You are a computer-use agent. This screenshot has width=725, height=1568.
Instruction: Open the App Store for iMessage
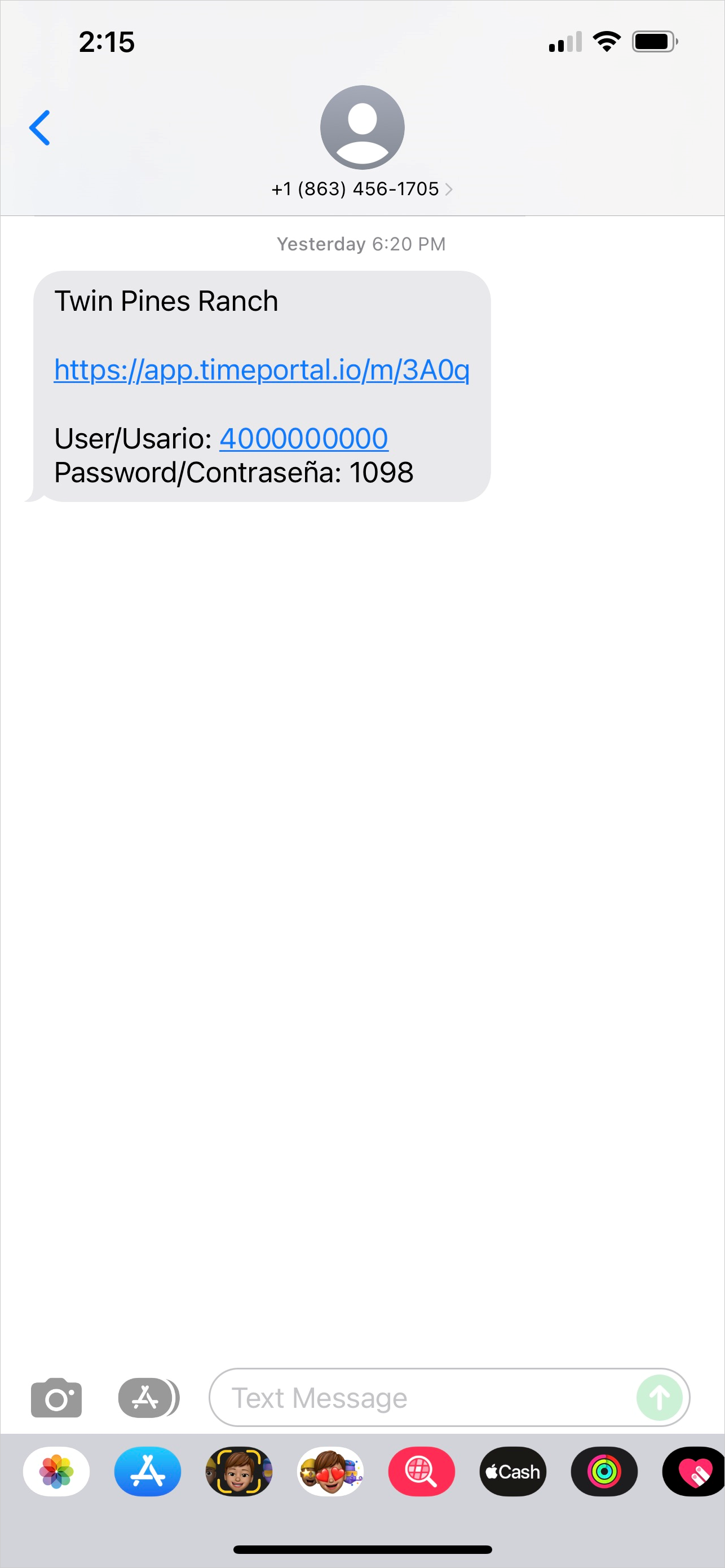coord(148,1472)
